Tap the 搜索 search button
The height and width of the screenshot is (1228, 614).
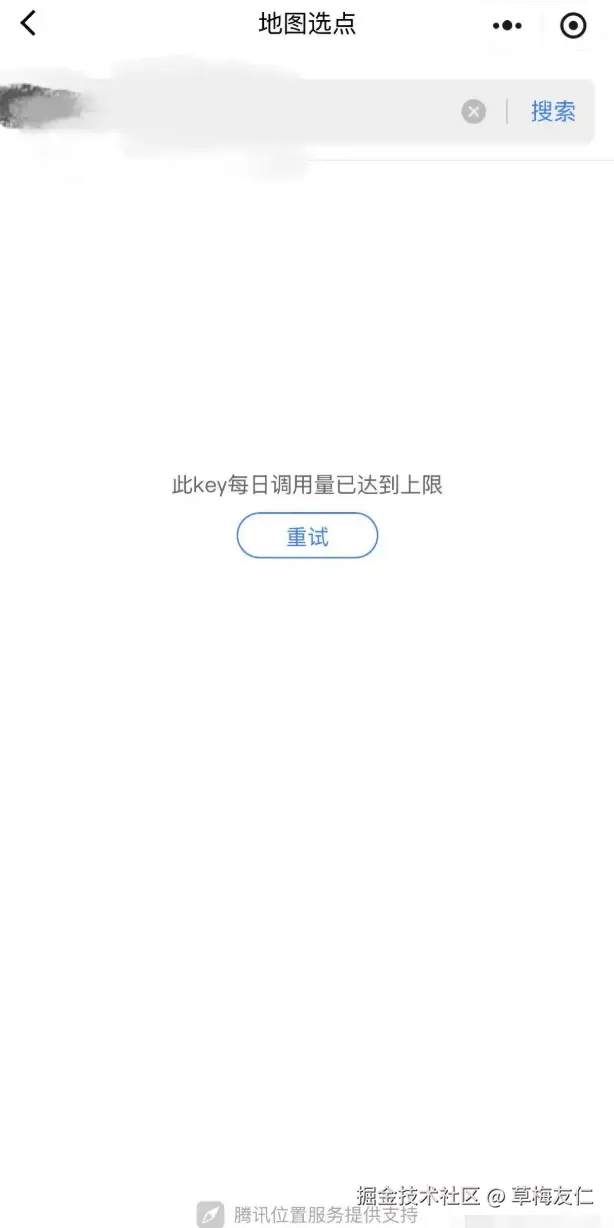point(552,112)
